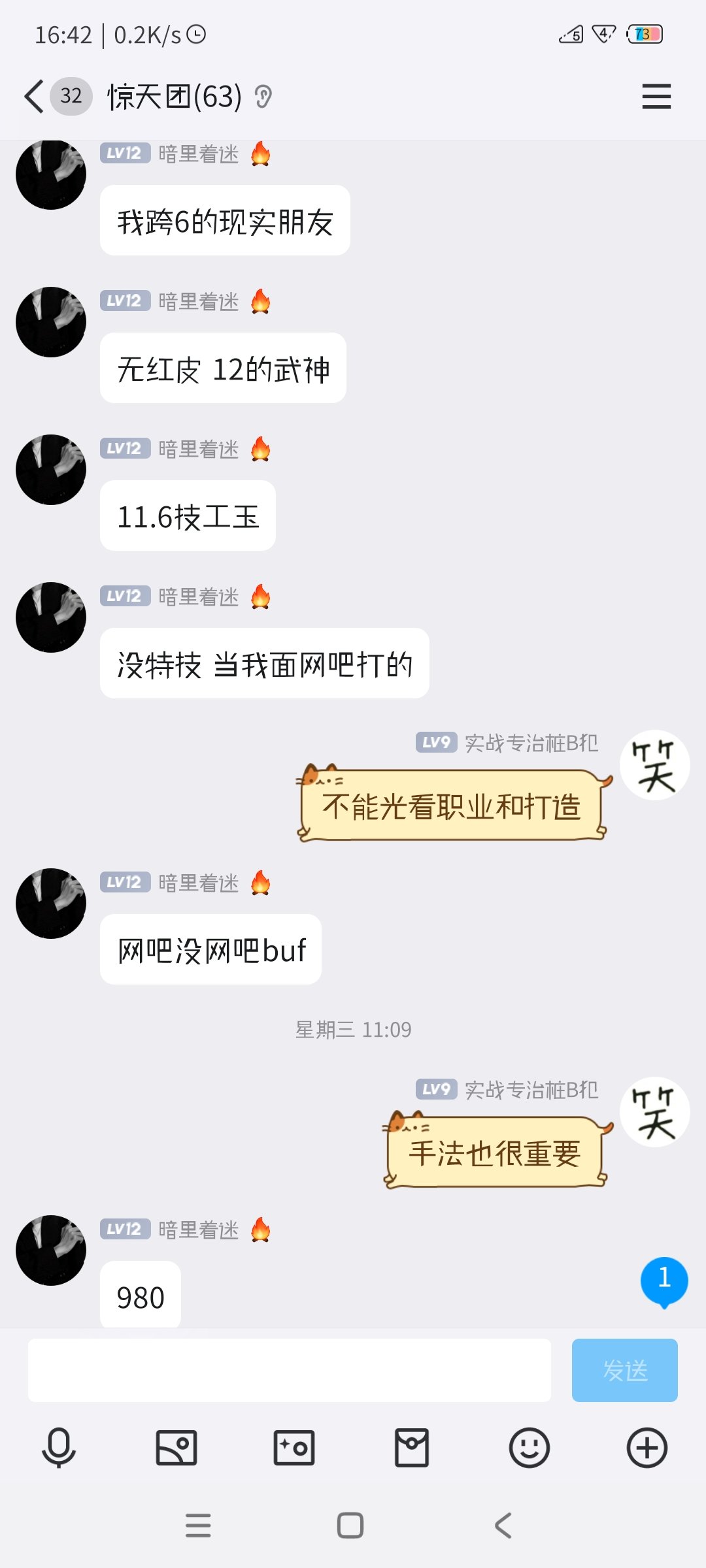Open the emoji picker

[529, 1448]
